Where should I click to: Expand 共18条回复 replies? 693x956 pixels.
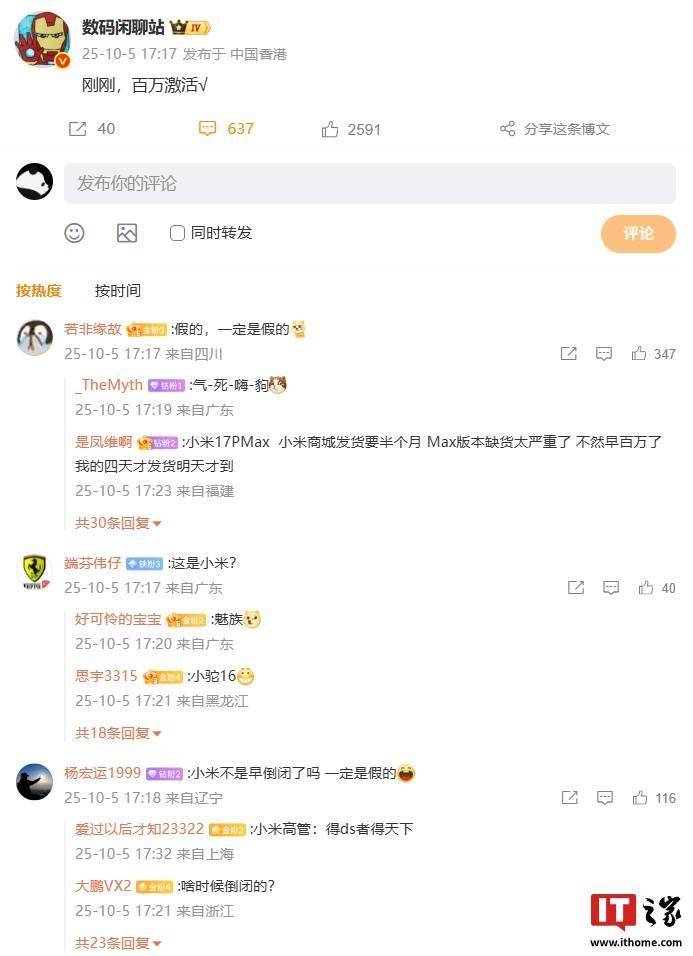coord(118,733)
